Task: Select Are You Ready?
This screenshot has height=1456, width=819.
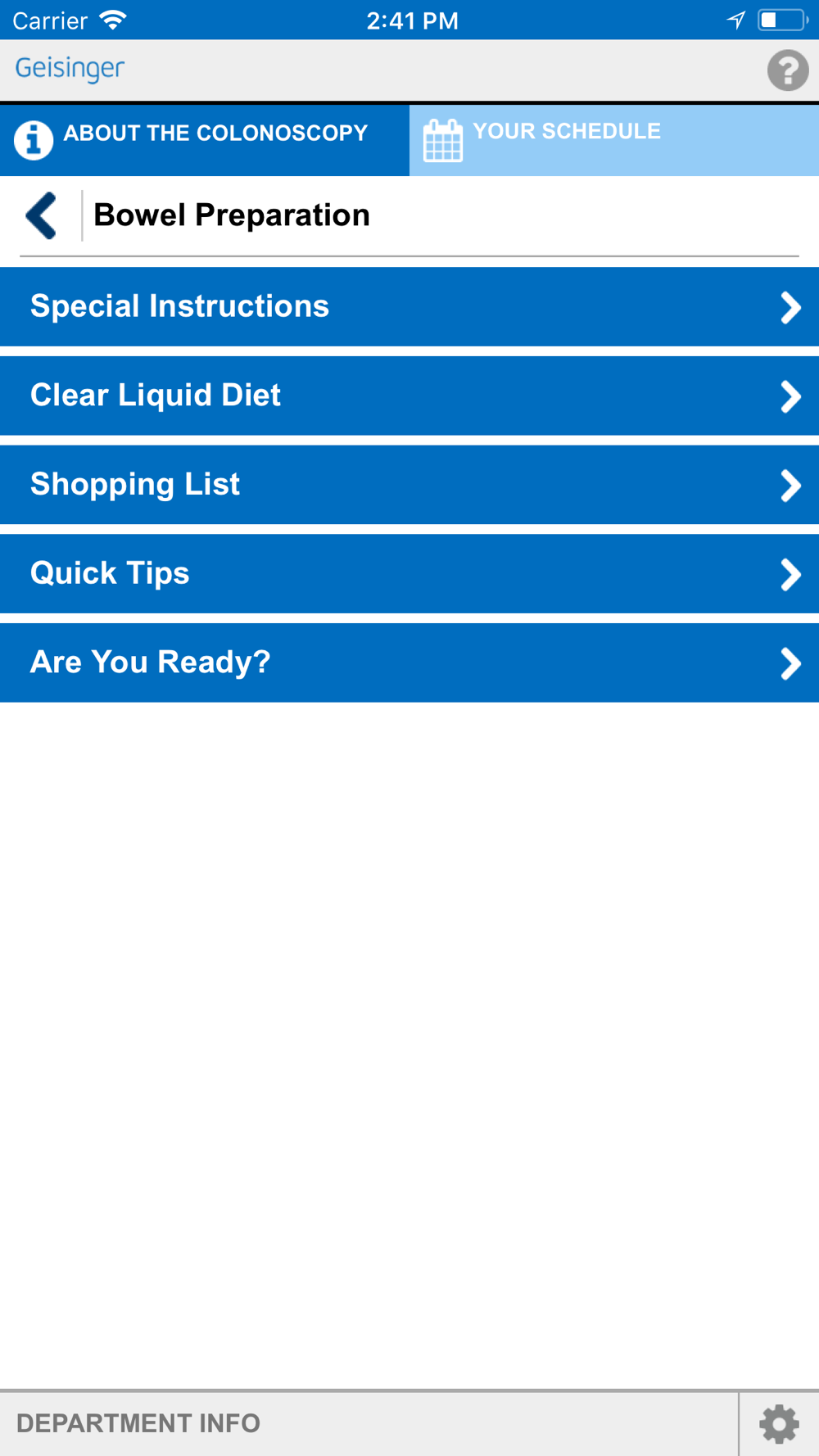Action: tap(409, 662)
